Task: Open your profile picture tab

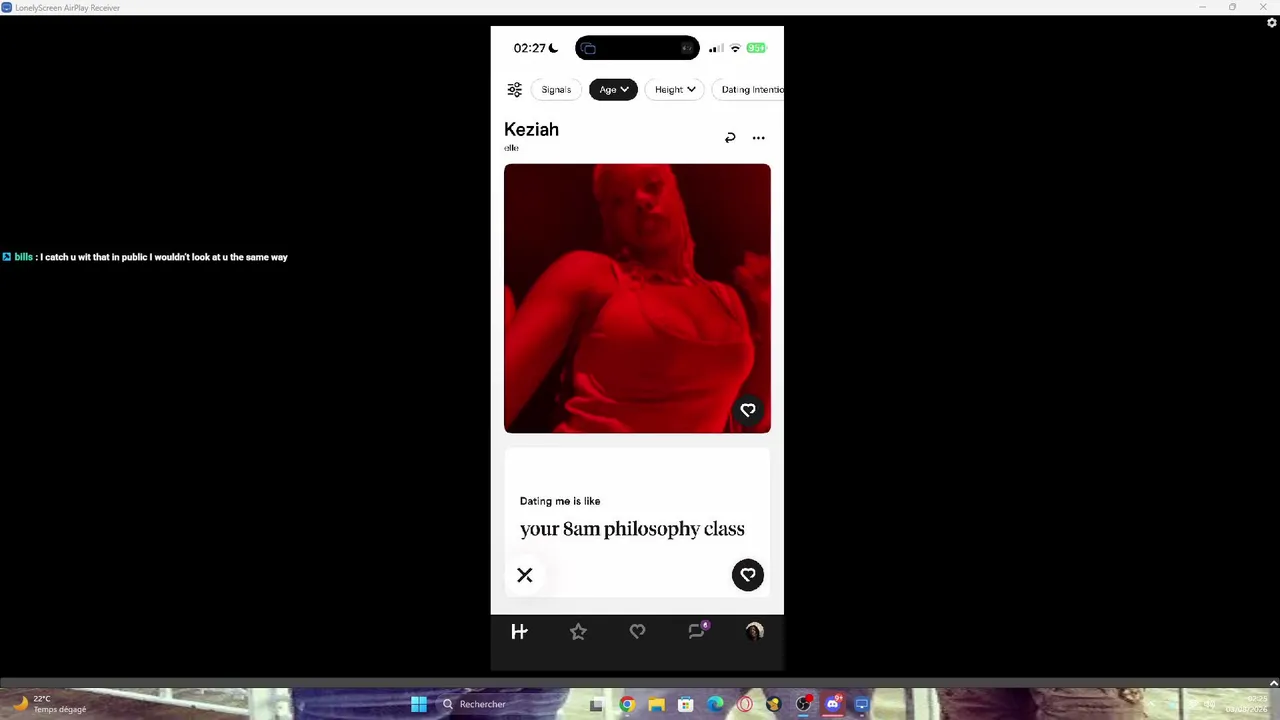Action: (x=755, y=631)
